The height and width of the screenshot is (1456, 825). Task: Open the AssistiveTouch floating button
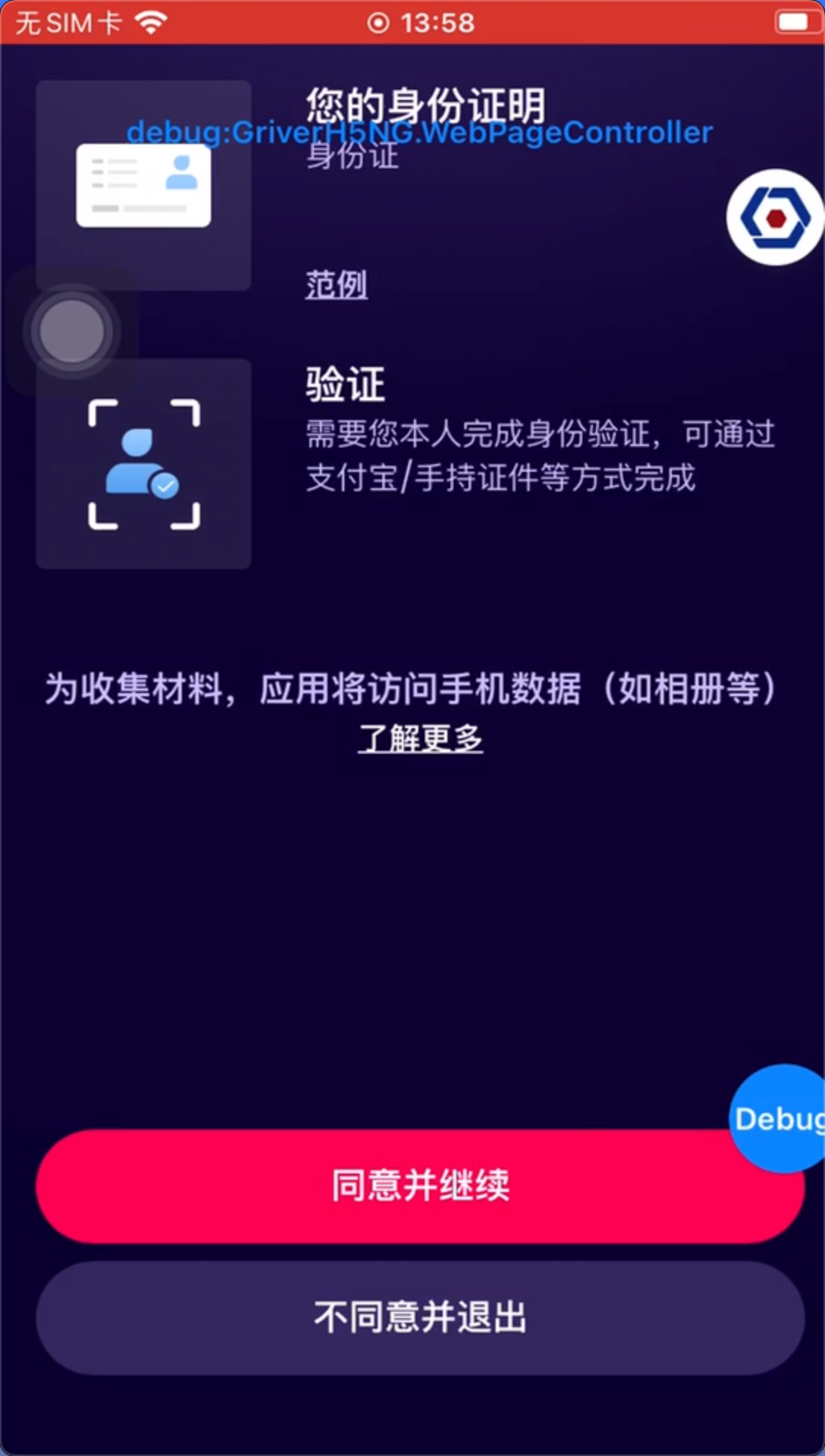point(72,331)
